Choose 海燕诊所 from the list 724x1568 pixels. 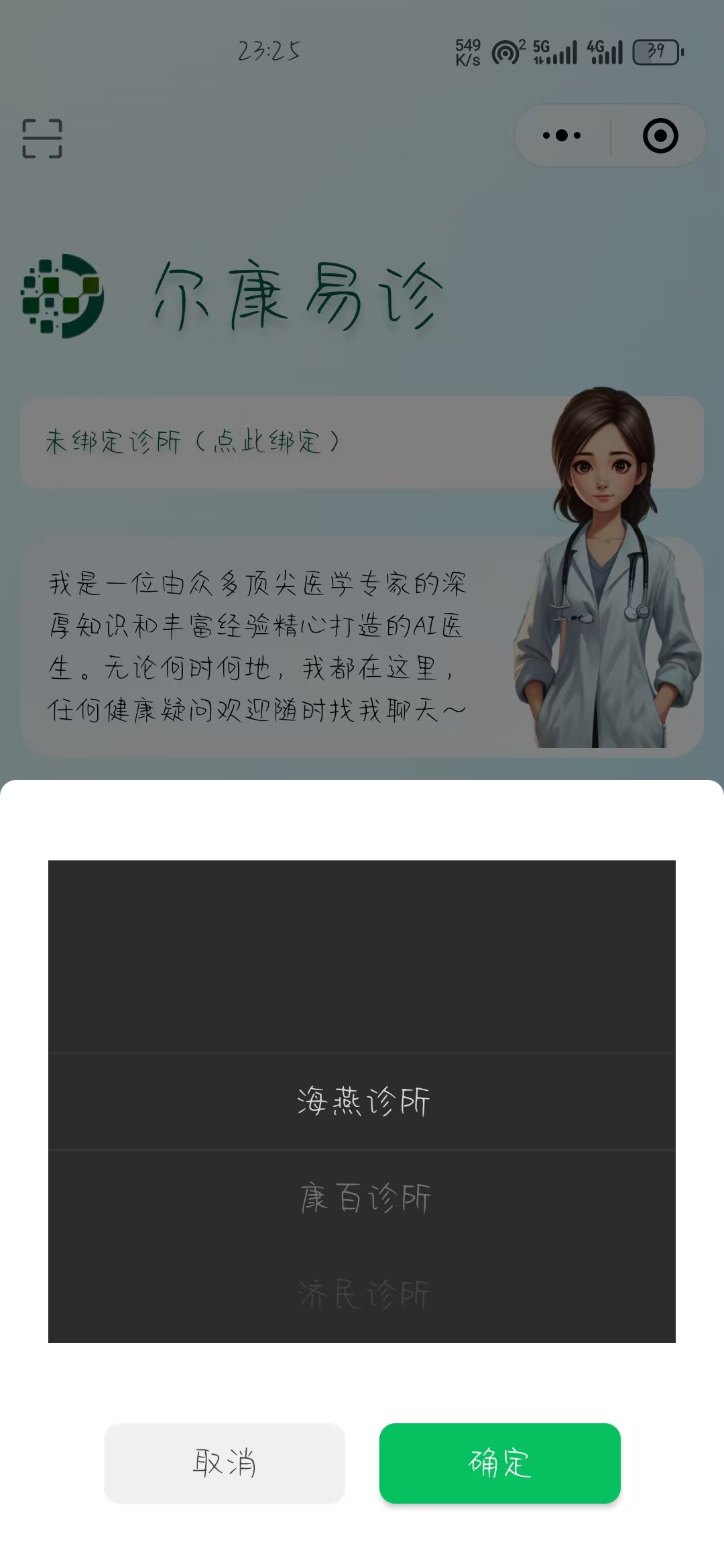point(362,1102)
